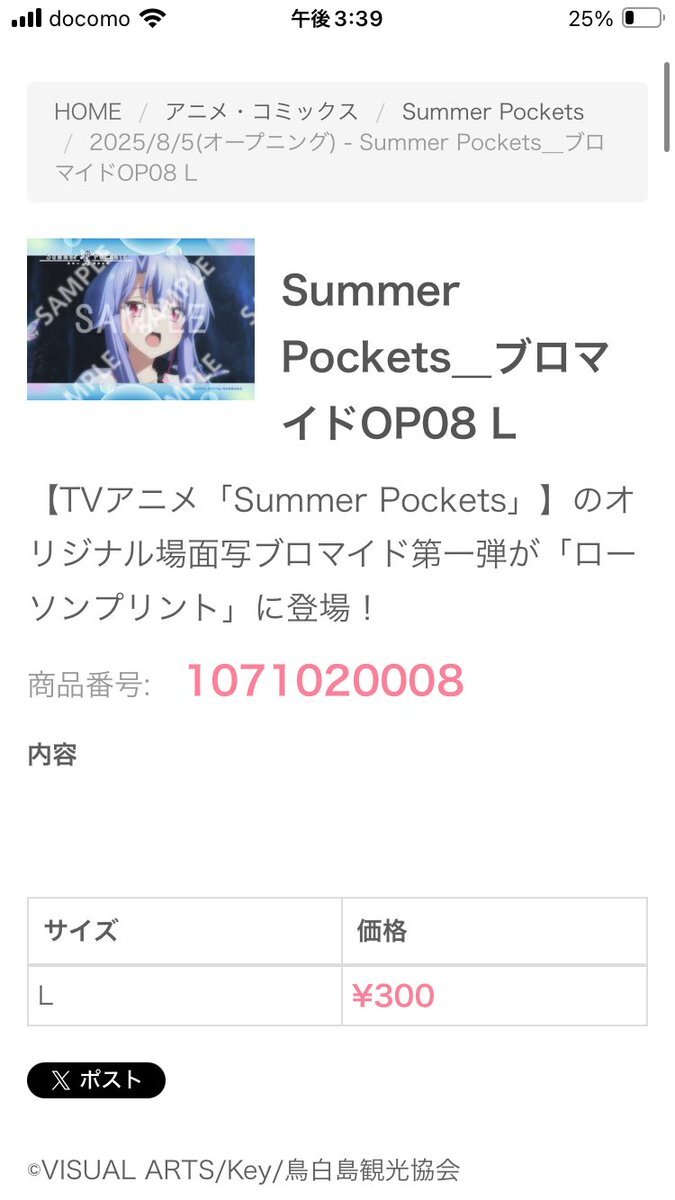
Task: Open the アニメ・コミックス breadcrumb link
Action: click(262, 112)
